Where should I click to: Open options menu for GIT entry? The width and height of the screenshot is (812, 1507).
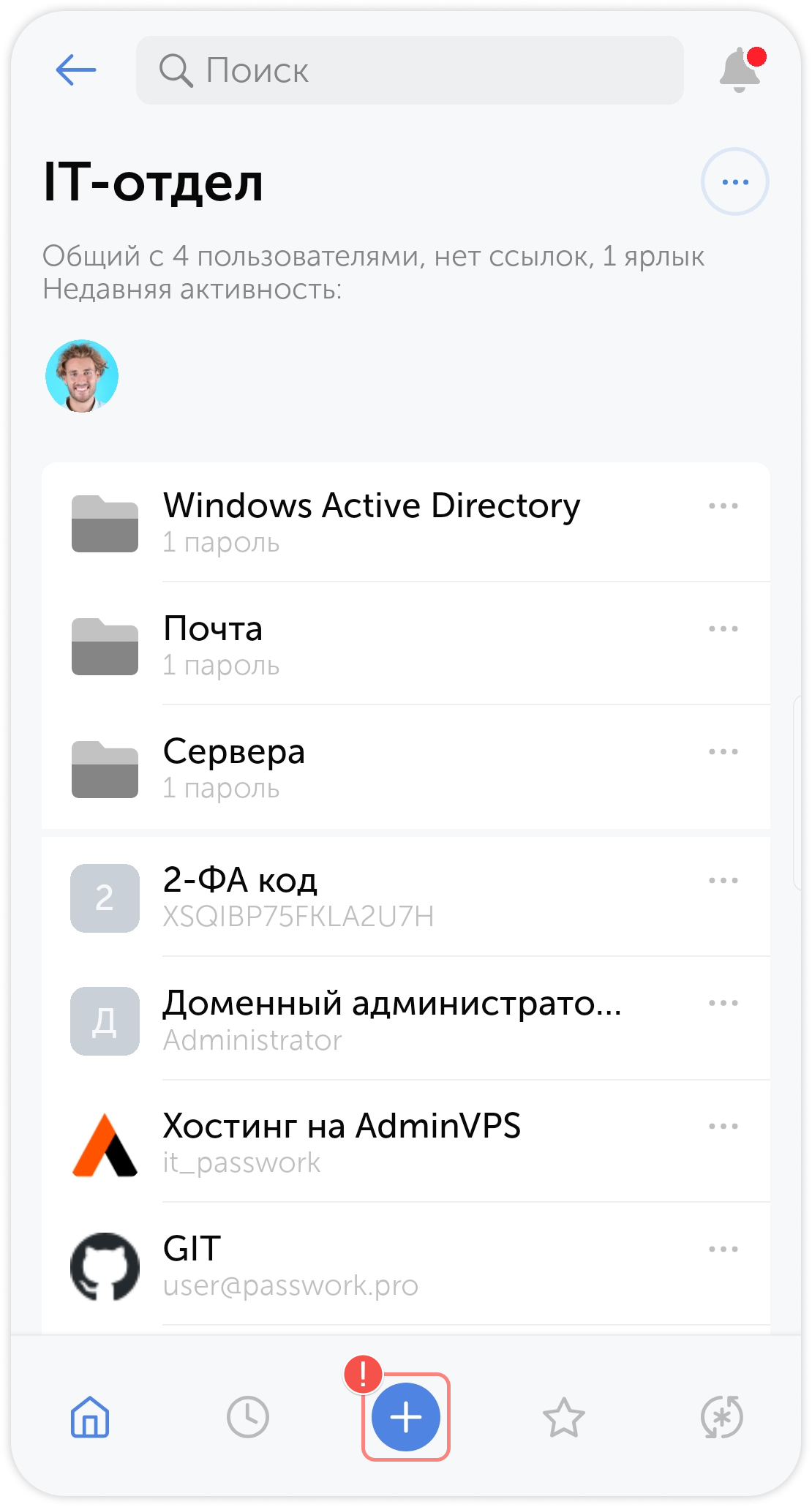click(x=723, y=1248)
